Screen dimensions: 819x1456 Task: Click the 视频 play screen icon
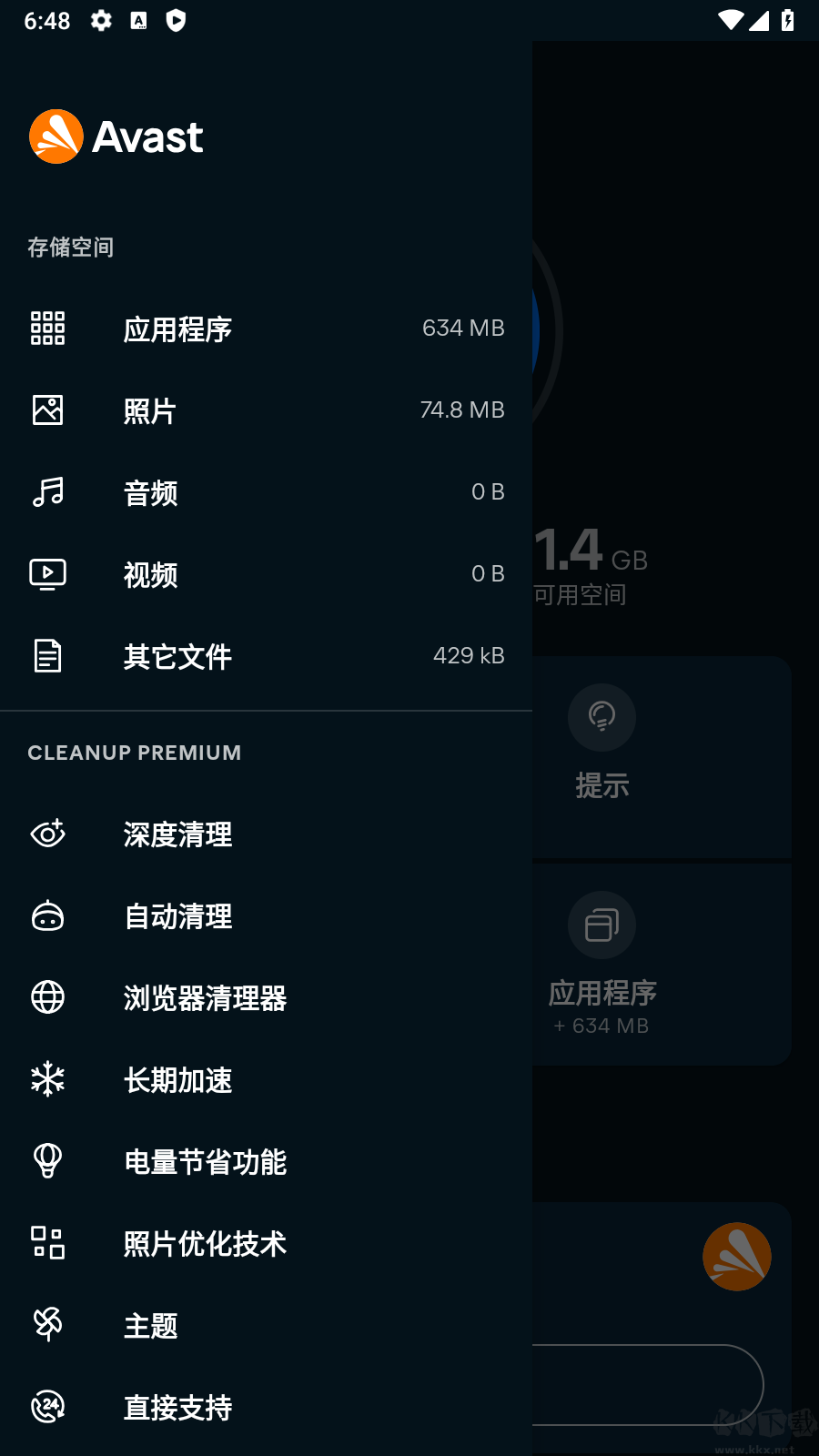click(46, 574)
